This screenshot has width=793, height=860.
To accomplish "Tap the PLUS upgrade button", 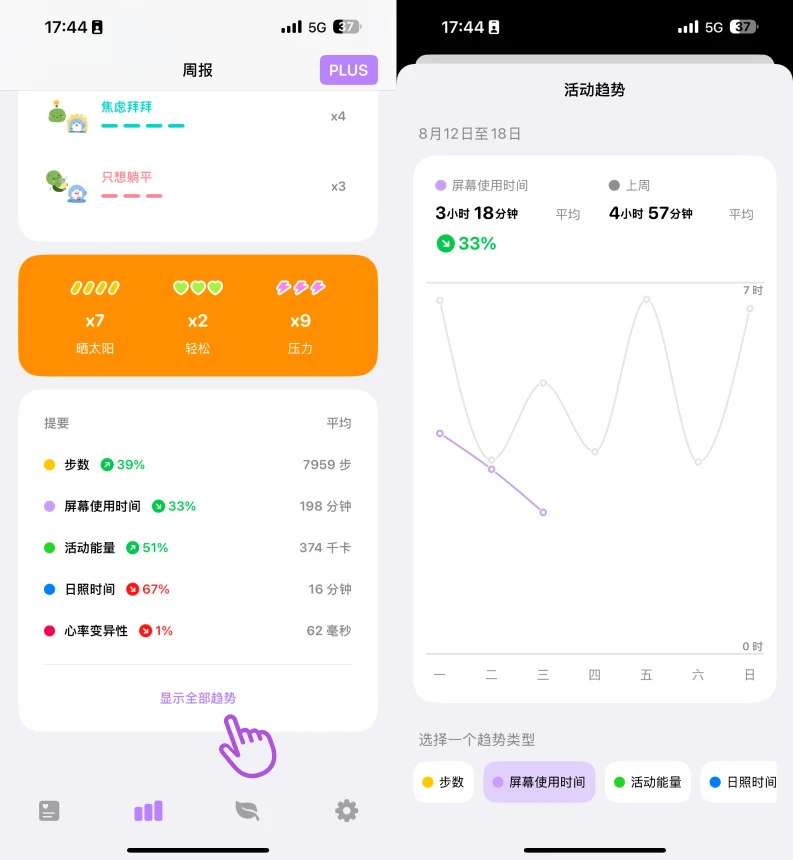I will click(348, 70).
